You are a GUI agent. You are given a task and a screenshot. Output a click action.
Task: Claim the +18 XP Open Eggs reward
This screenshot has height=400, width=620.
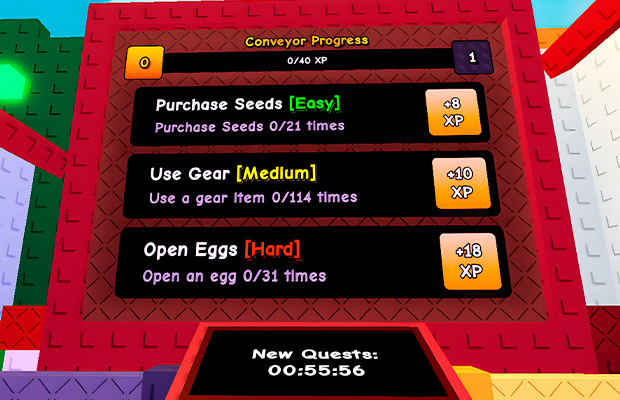[x=470, y=262]
